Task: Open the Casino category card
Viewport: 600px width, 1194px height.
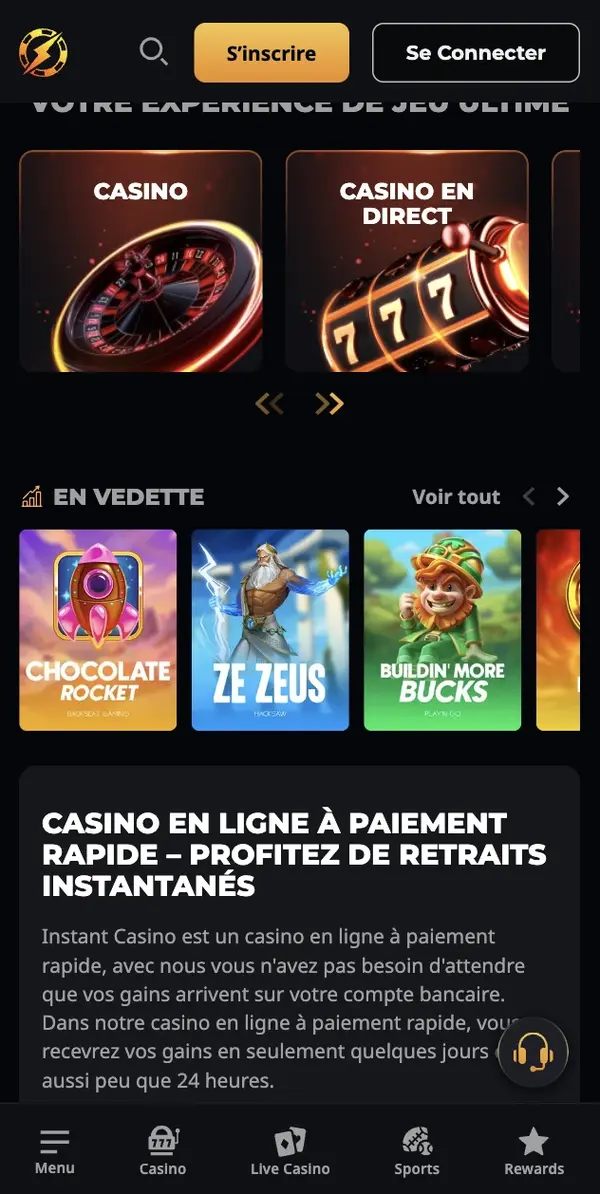Action: (x=141, y=261)
